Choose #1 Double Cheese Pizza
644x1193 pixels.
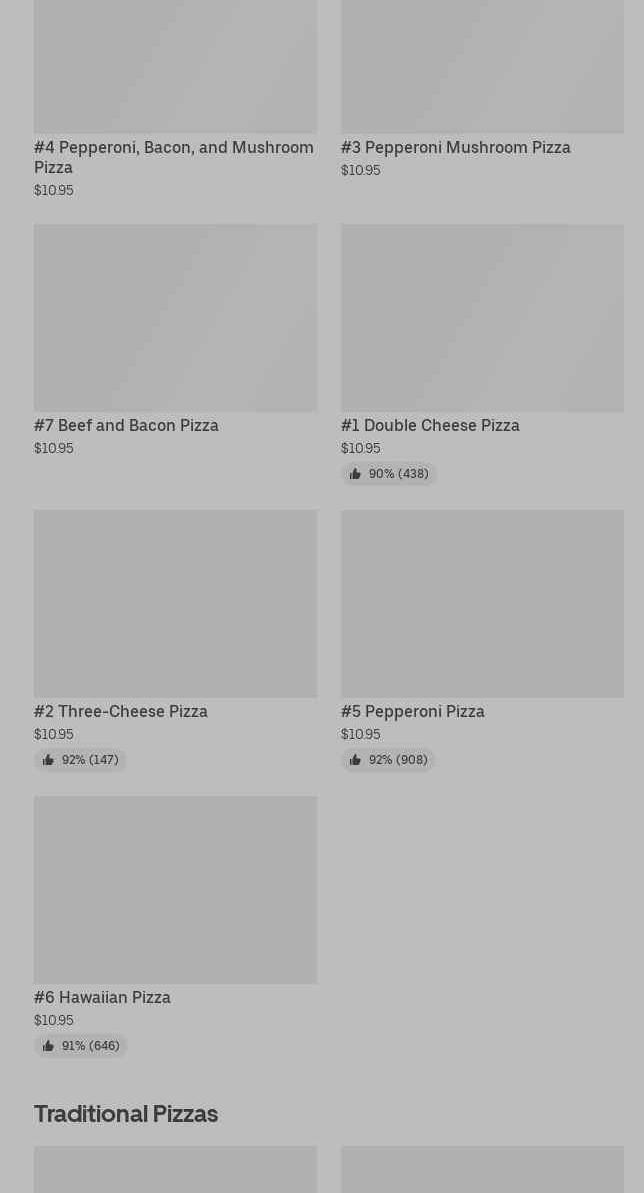pos(430,425)
